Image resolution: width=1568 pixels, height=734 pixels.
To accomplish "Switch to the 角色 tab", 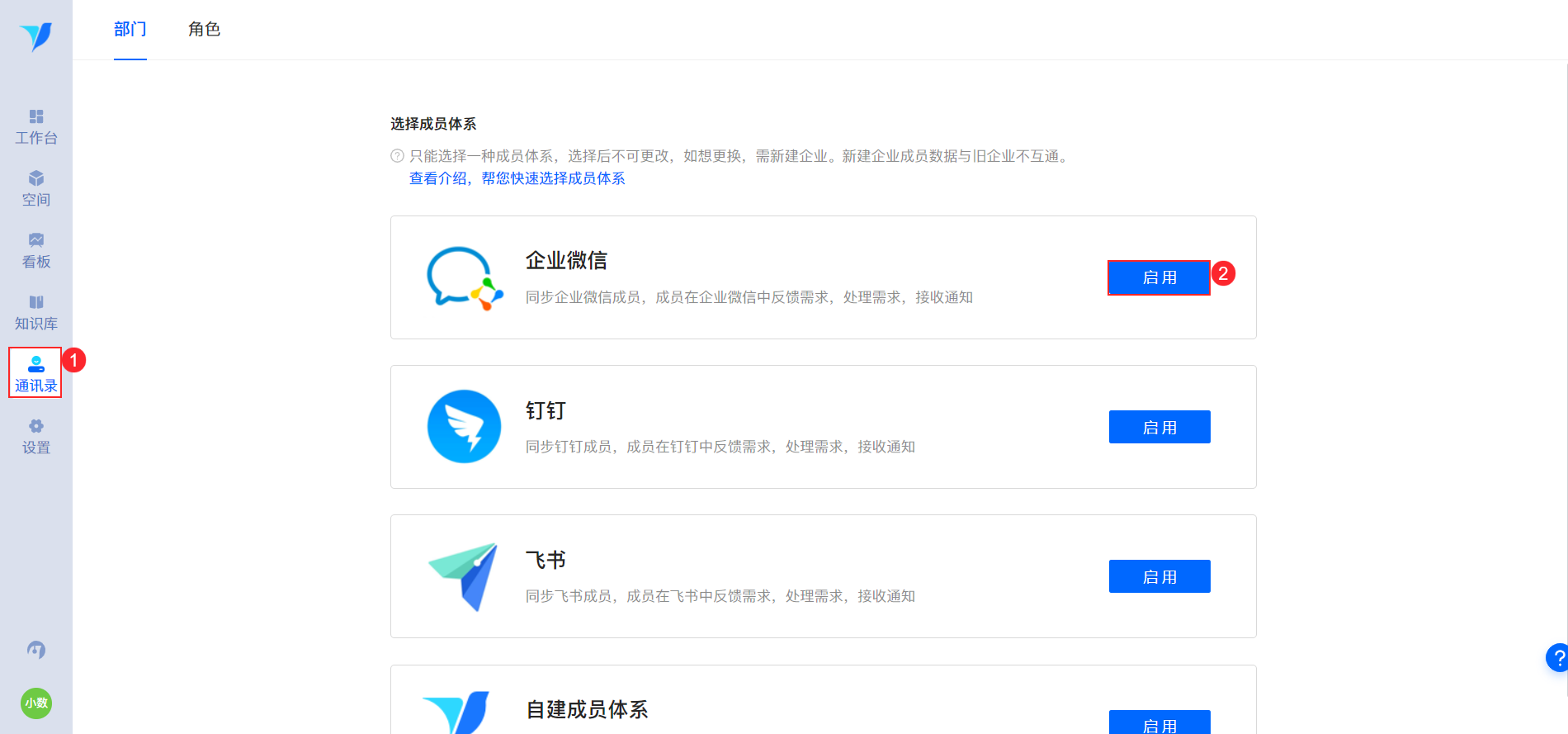I will (204, 30).
